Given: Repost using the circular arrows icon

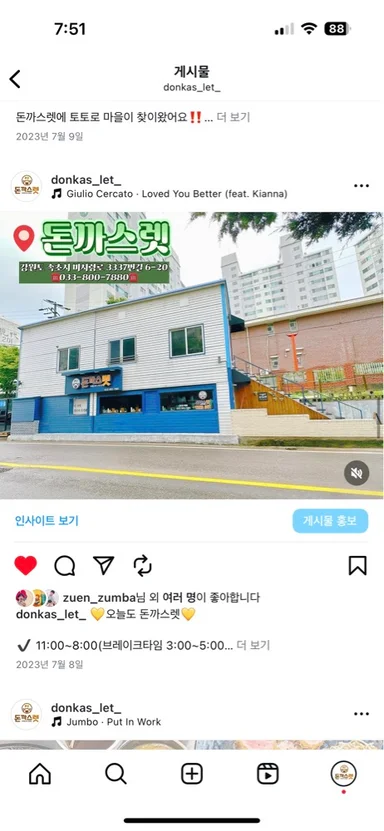Looking at the screenshot, I should [142, 565].
